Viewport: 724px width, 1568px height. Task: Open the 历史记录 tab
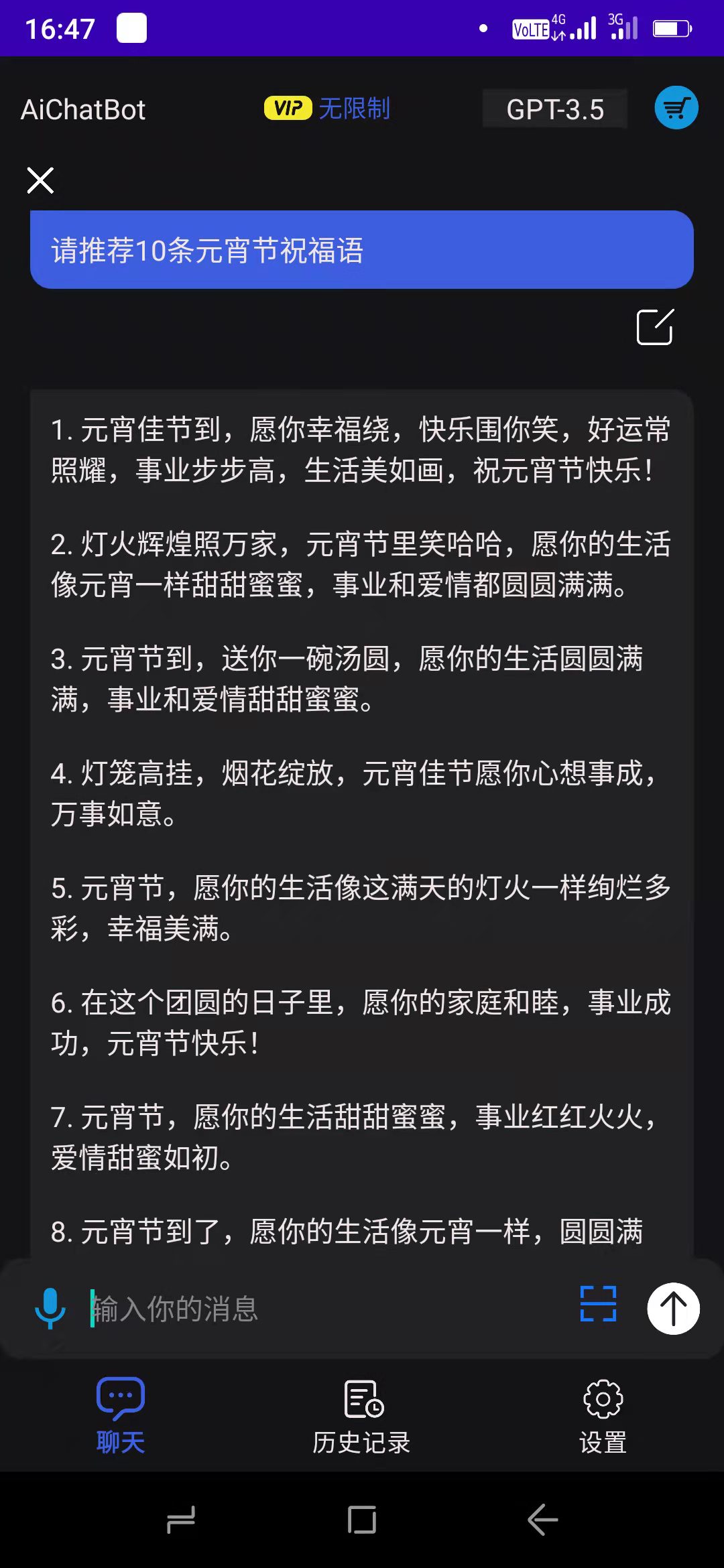362,1415
